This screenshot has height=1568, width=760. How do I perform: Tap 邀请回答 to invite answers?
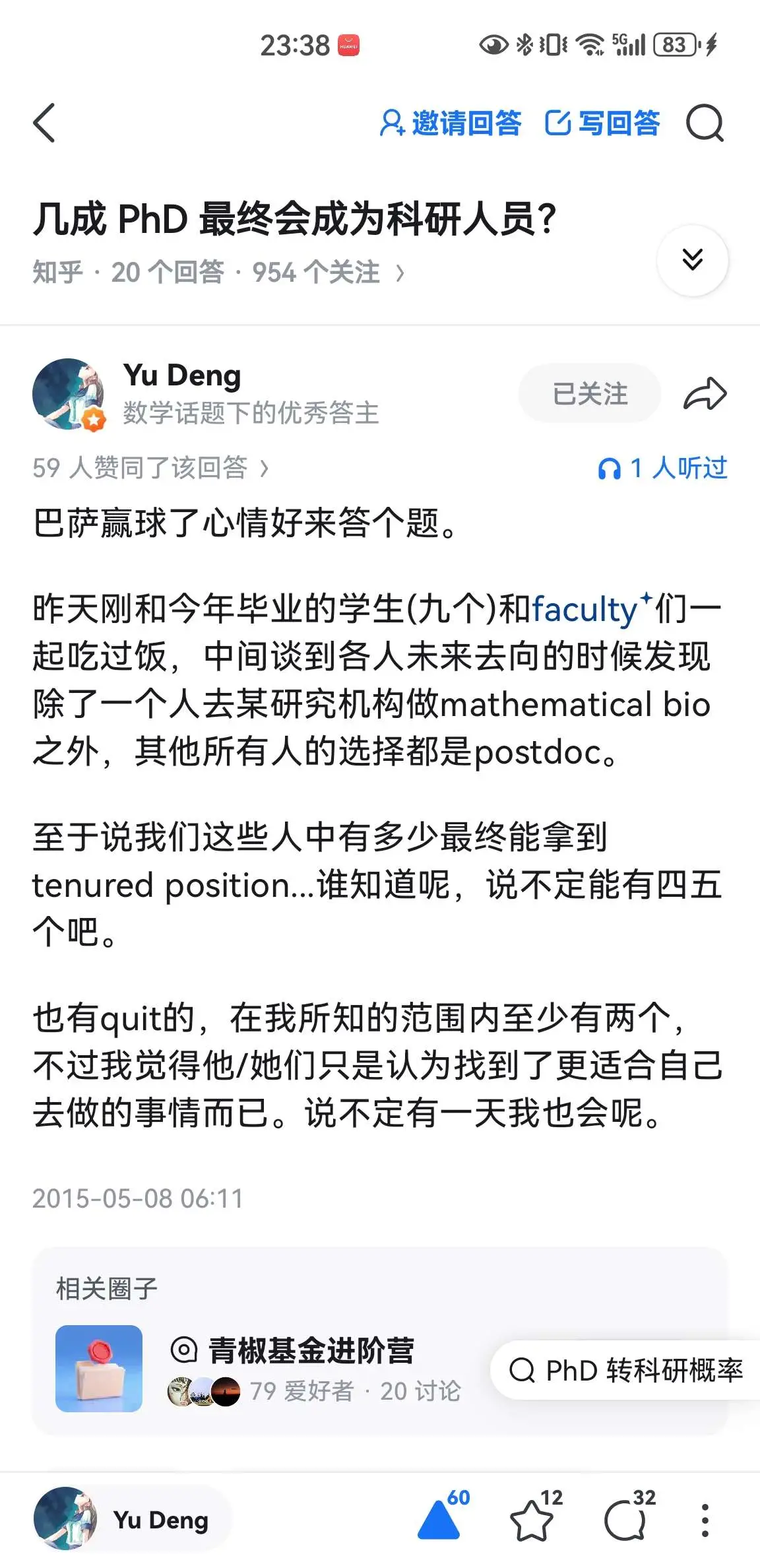click(451, 123)
